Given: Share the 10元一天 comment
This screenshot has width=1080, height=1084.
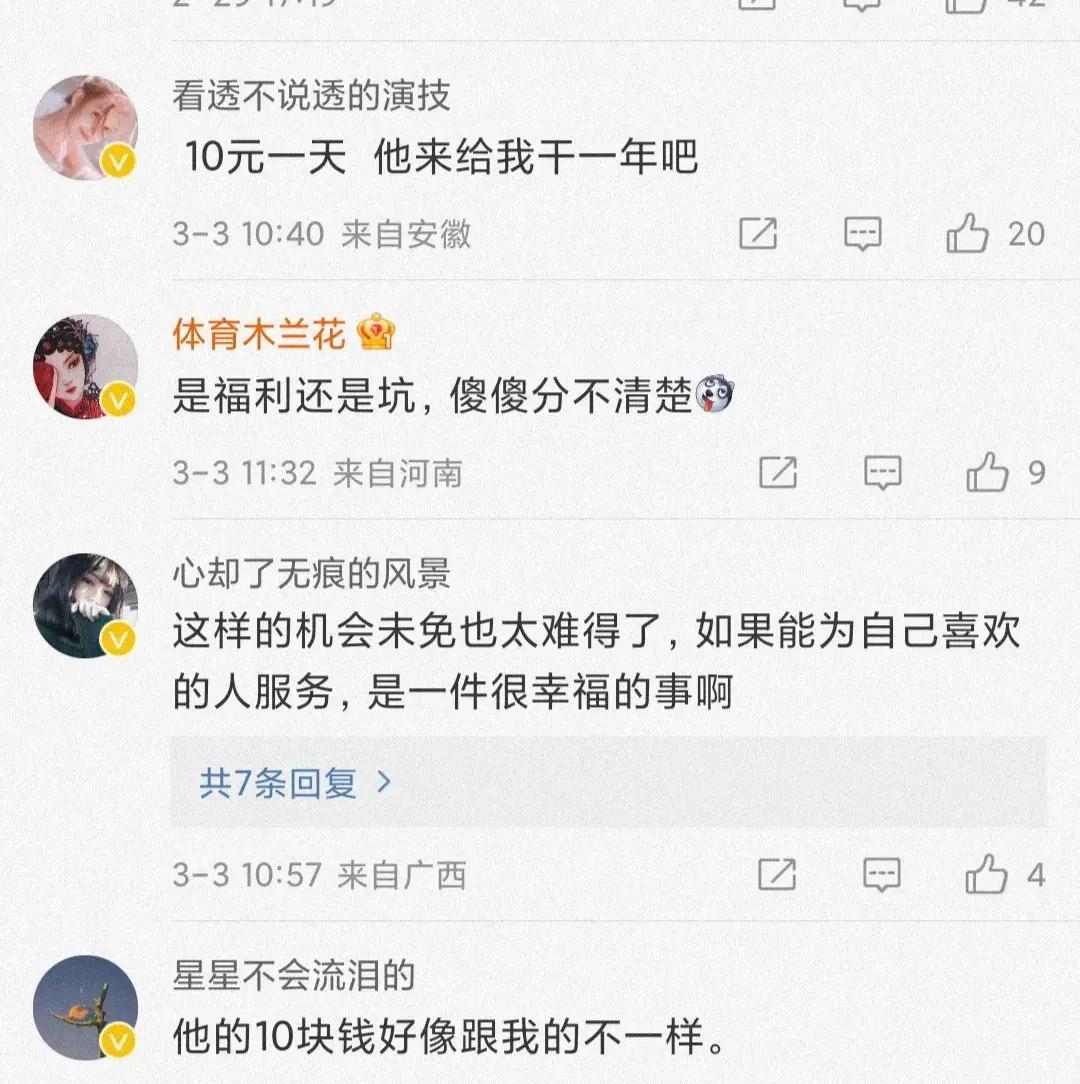Looking at the screenshot, I should (x=758, y=234).
